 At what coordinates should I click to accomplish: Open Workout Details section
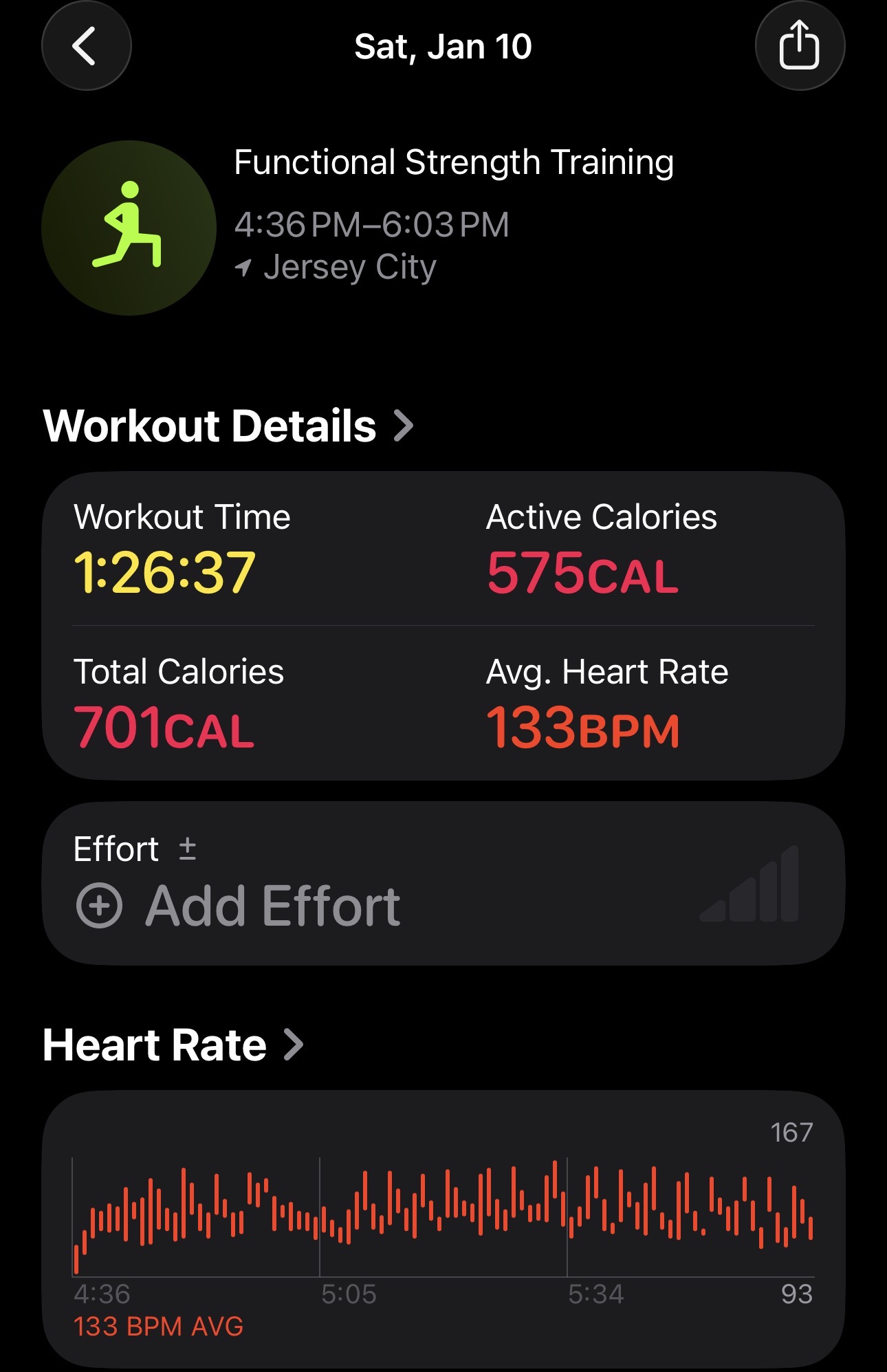click(228, 426)
